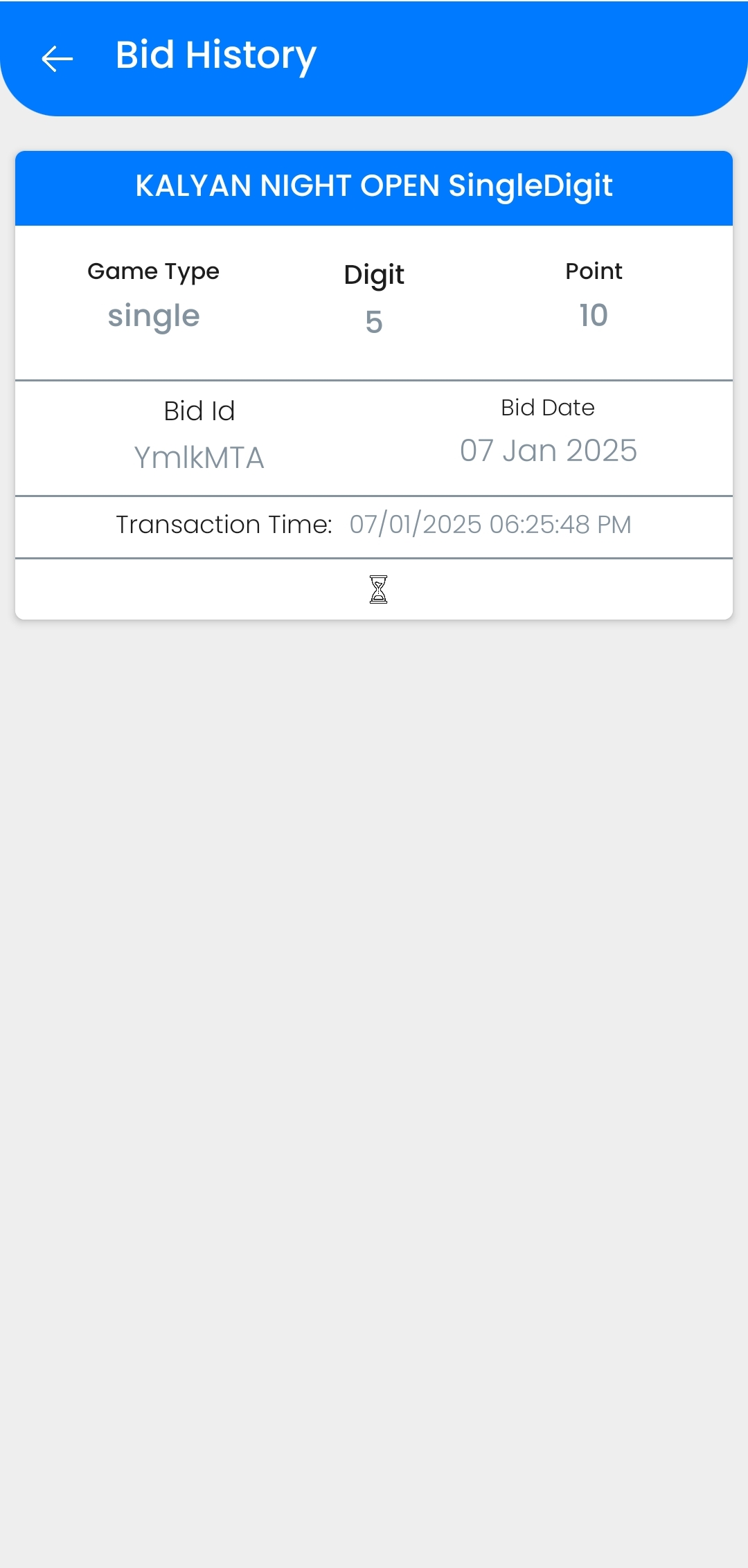Click the pending hourglass below Transaction Time
The width and height of the screenshot is (748, 1568).
(x=377, y=589)
